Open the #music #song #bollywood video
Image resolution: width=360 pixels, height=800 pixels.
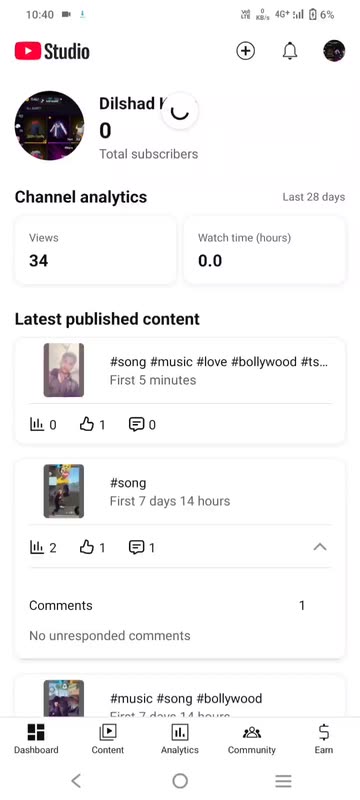pos(180,698)
